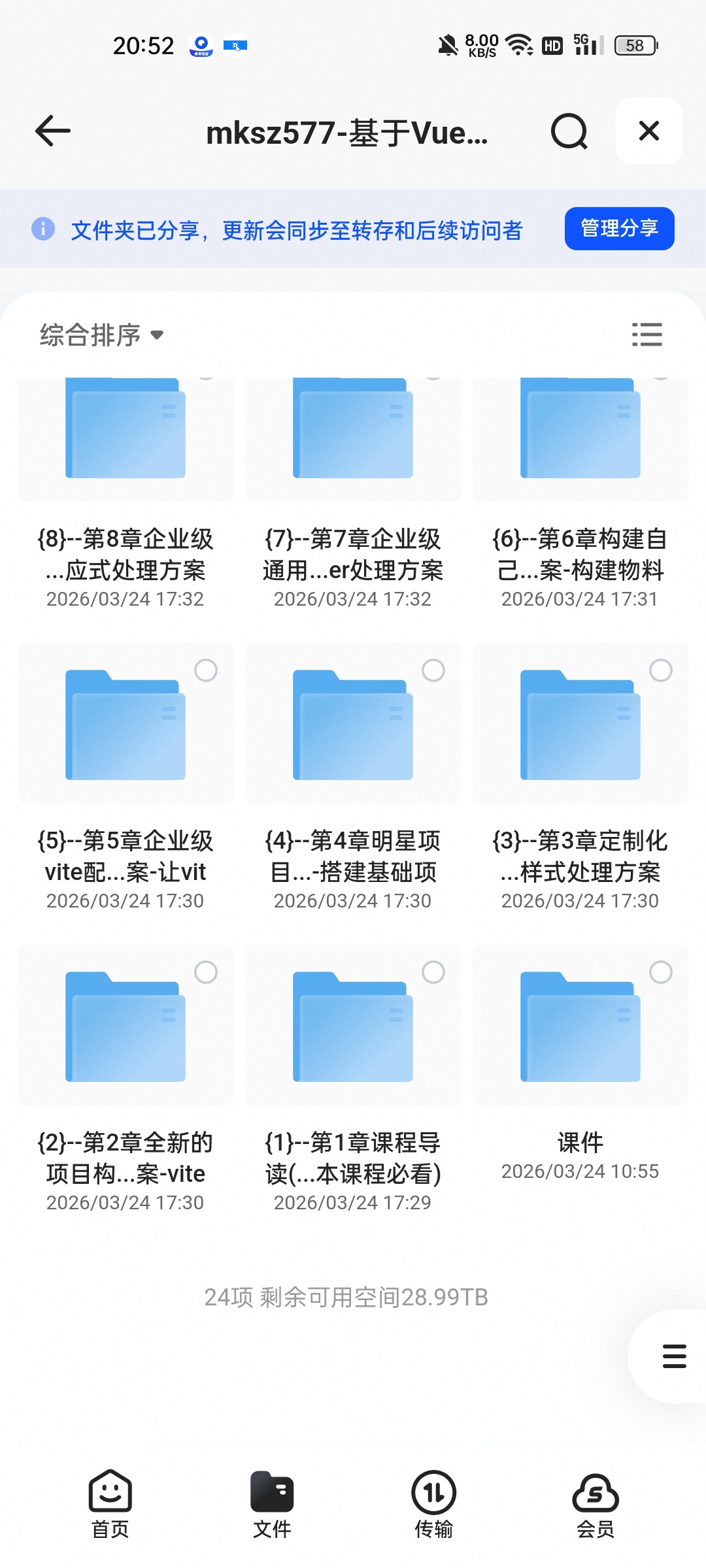Viewport: 706px width, 1568px height.
Task: Open the {8}--第8章企业级 folder
Action: 126,497
